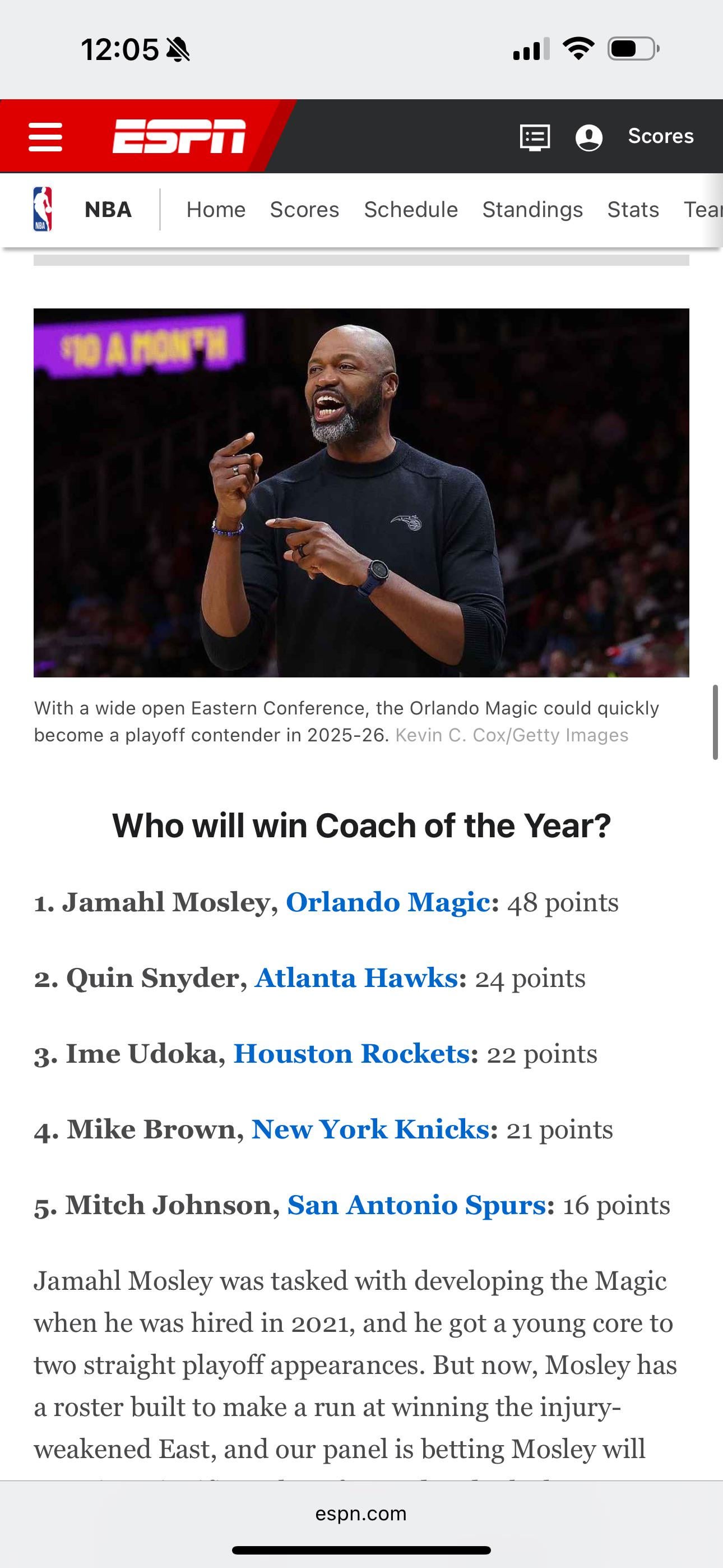Switch to the Schedule tab

(x=411, y=209)
